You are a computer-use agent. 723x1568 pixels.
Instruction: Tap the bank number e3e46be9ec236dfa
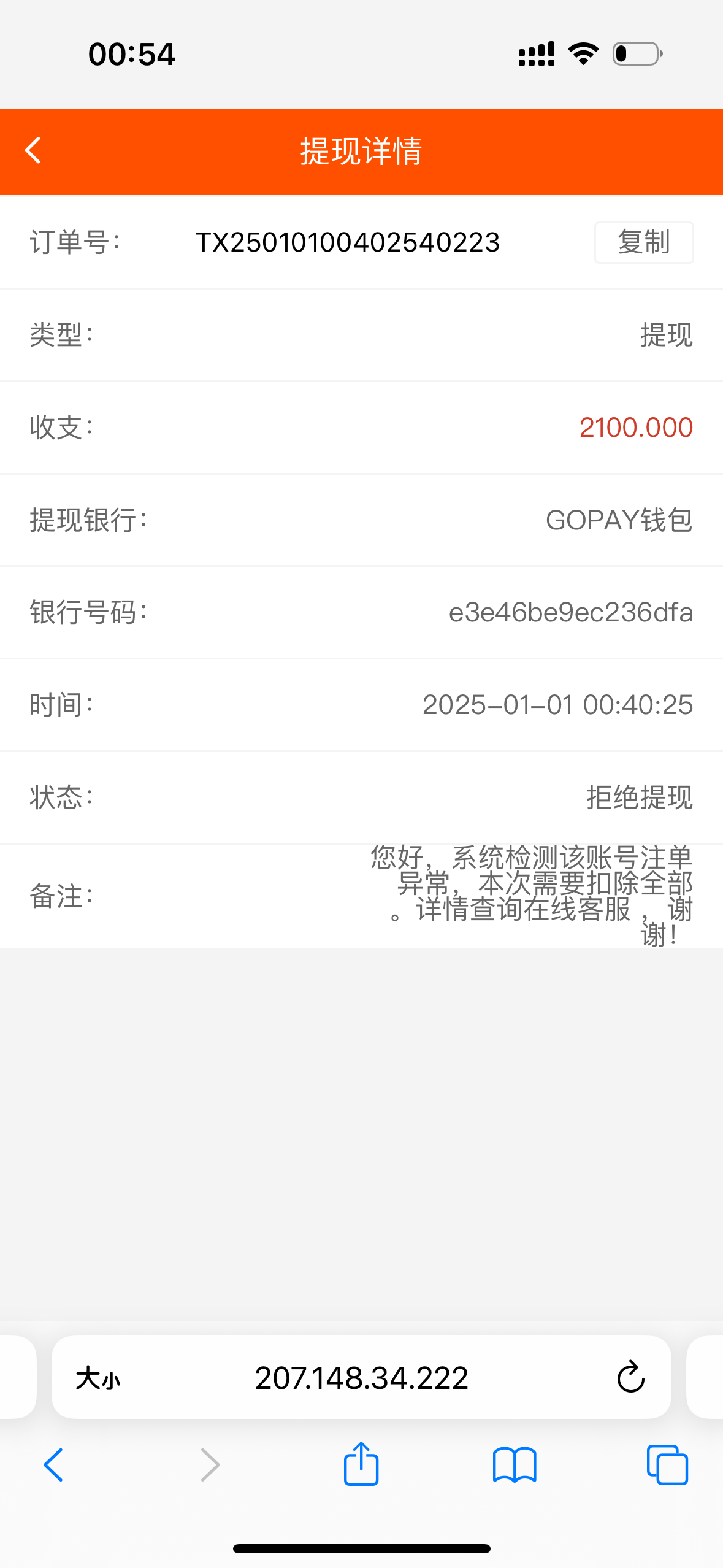coord(570,612)
